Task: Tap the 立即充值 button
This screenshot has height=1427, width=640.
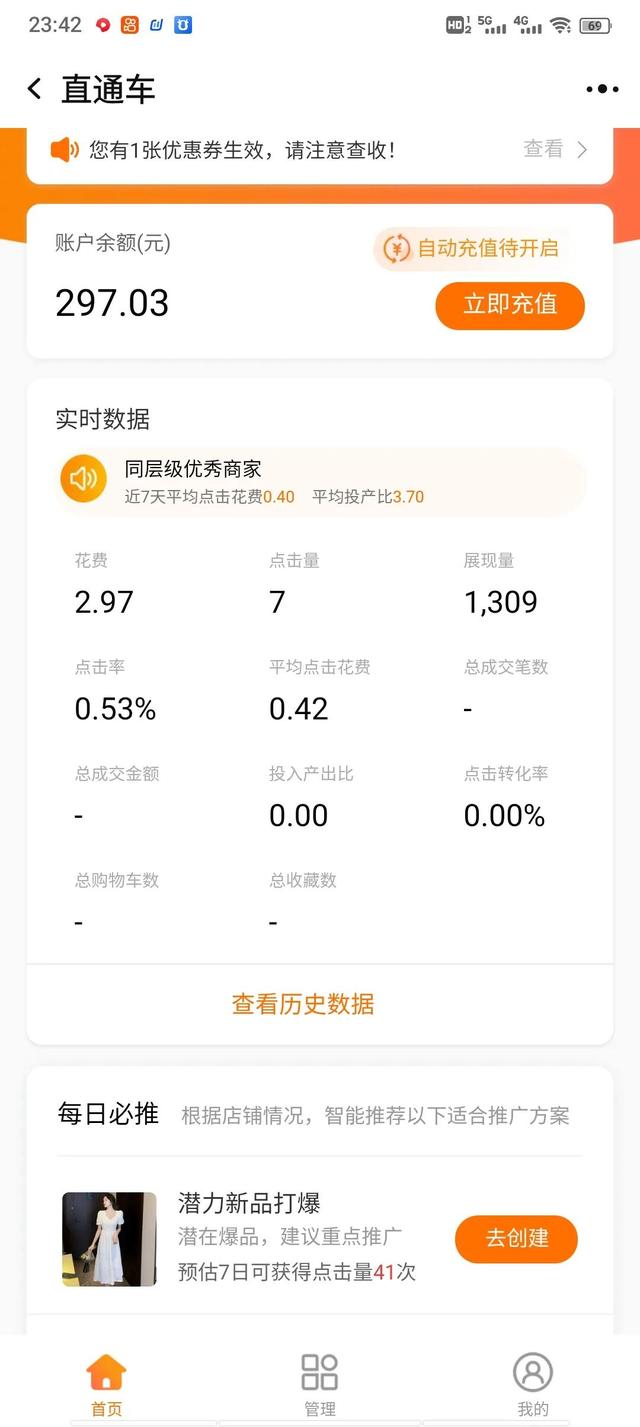Action: tap(509, 305)
